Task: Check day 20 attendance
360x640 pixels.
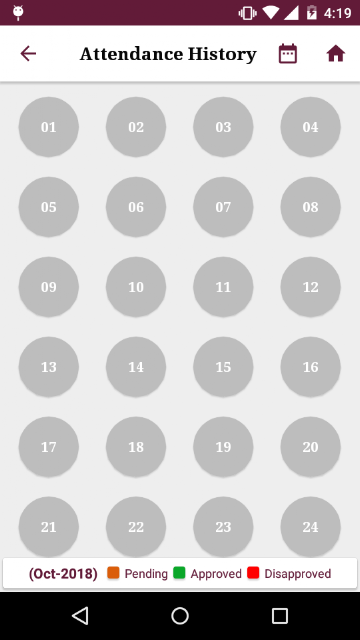Action: pyautogui.click(x=310, y=447)
